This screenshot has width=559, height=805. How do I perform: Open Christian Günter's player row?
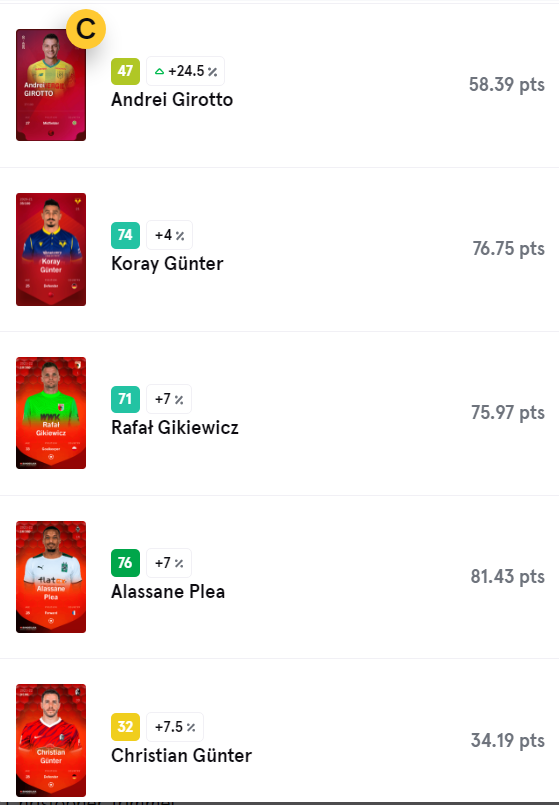point(279,731)
